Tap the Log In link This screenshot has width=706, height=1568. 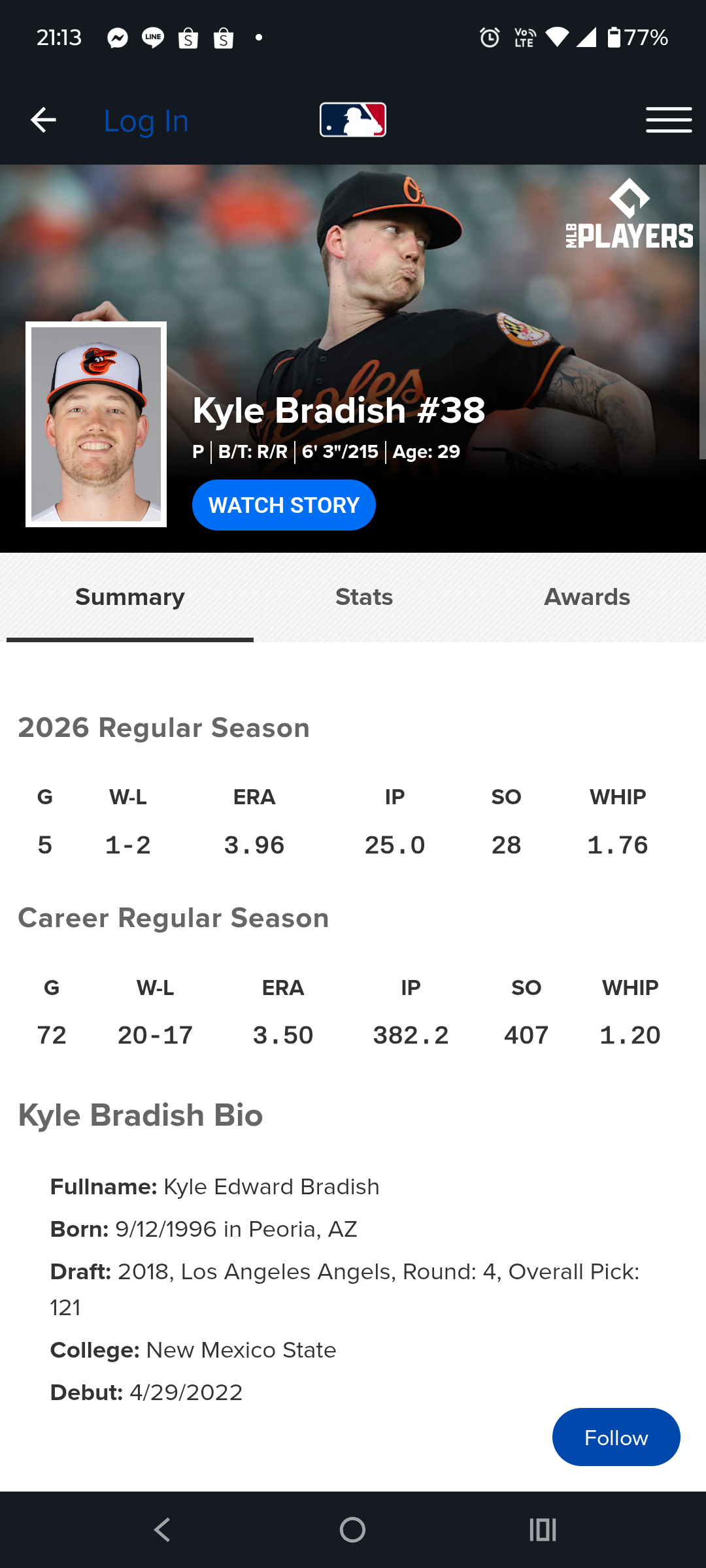pyautogui.click(x=146, y=121)
